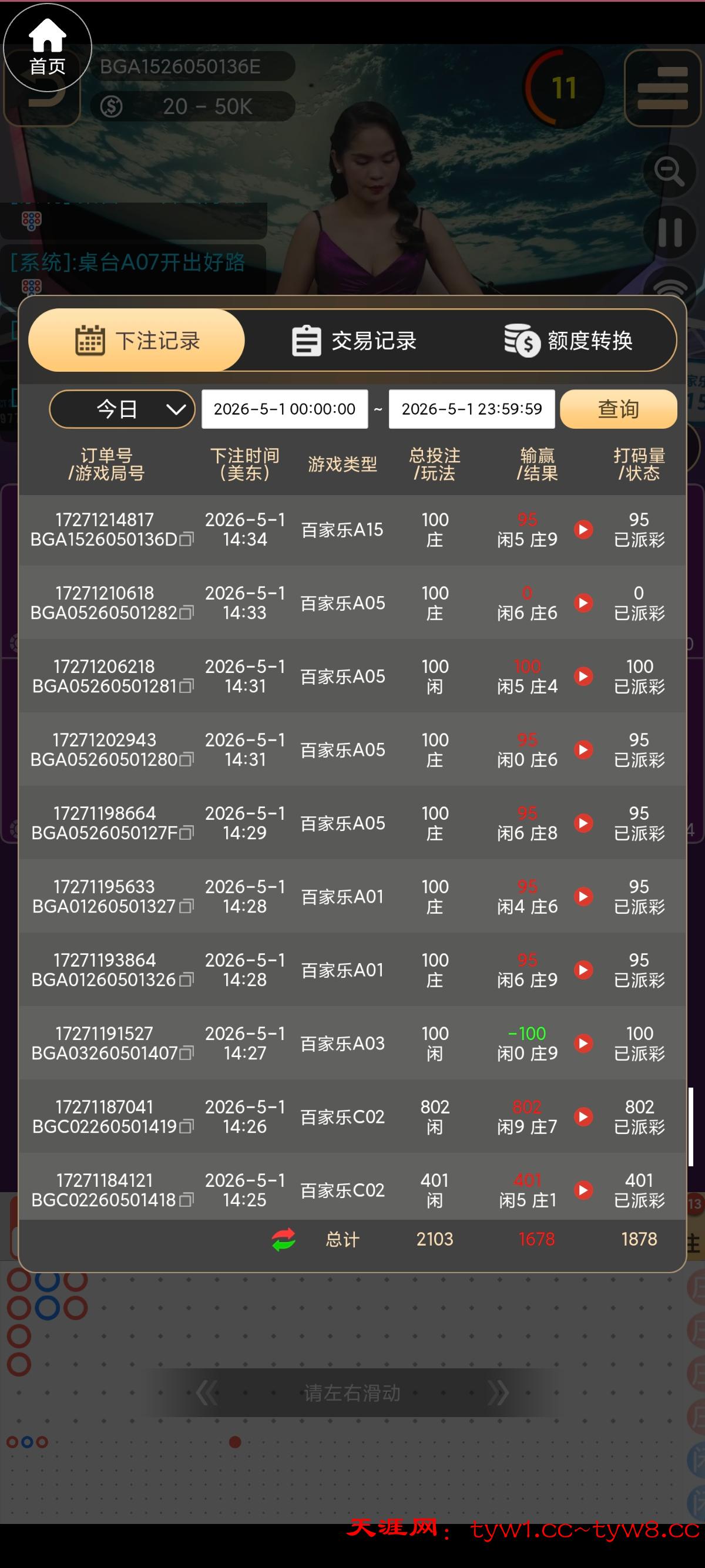Switch to 交易记录 tab
Image resolution: width=705 pixels, height=1568 pixels.
pos(354,340)
